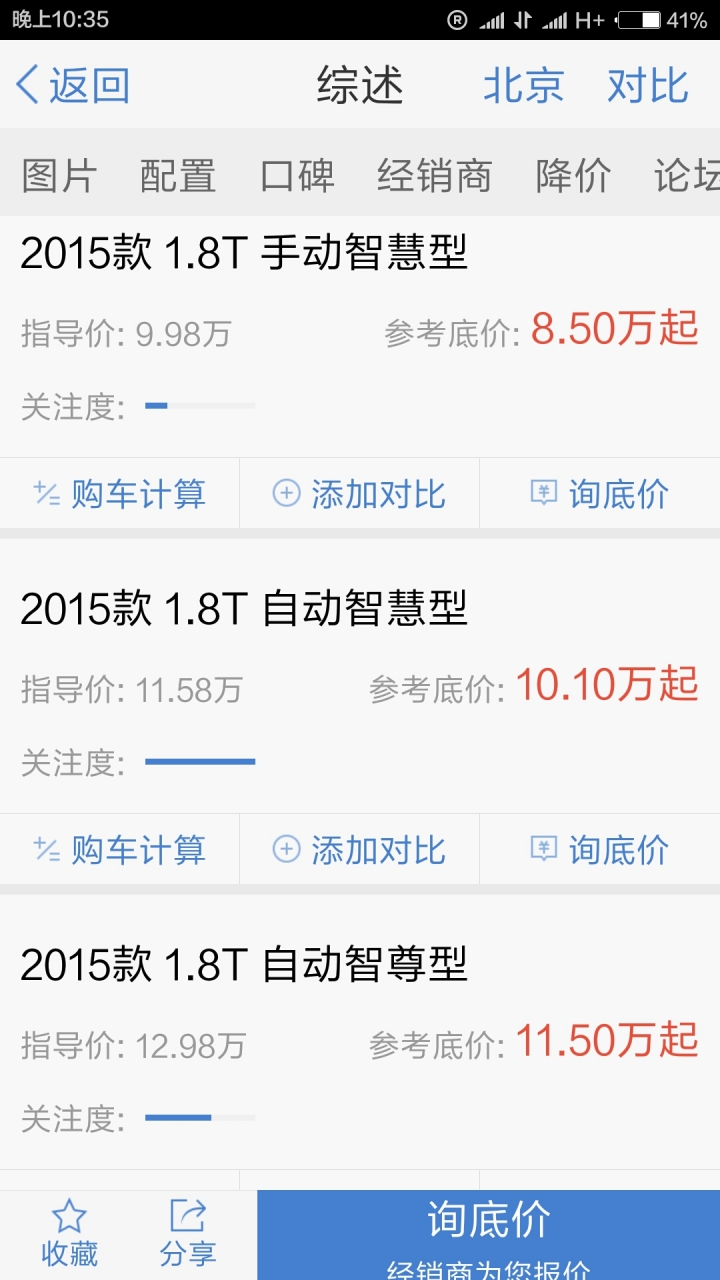This screenshot has height=1280, width=720.
Task: View the 经销商 tab
Action: pyautogui.click(x=434, y=175)
